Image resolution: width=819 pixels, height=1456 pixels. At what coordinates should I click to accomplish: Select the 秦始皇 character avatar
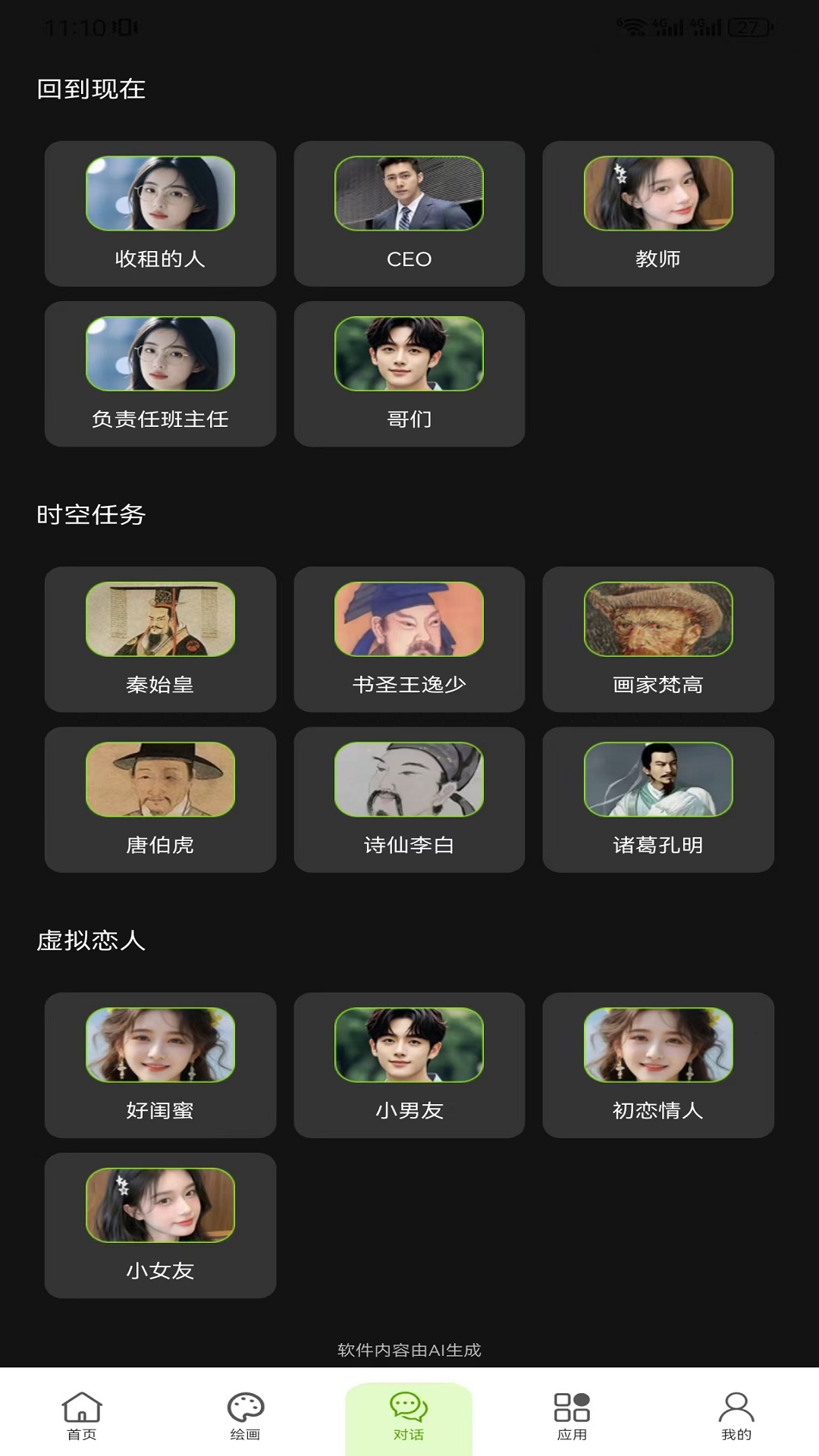click(x=161, y=639)
